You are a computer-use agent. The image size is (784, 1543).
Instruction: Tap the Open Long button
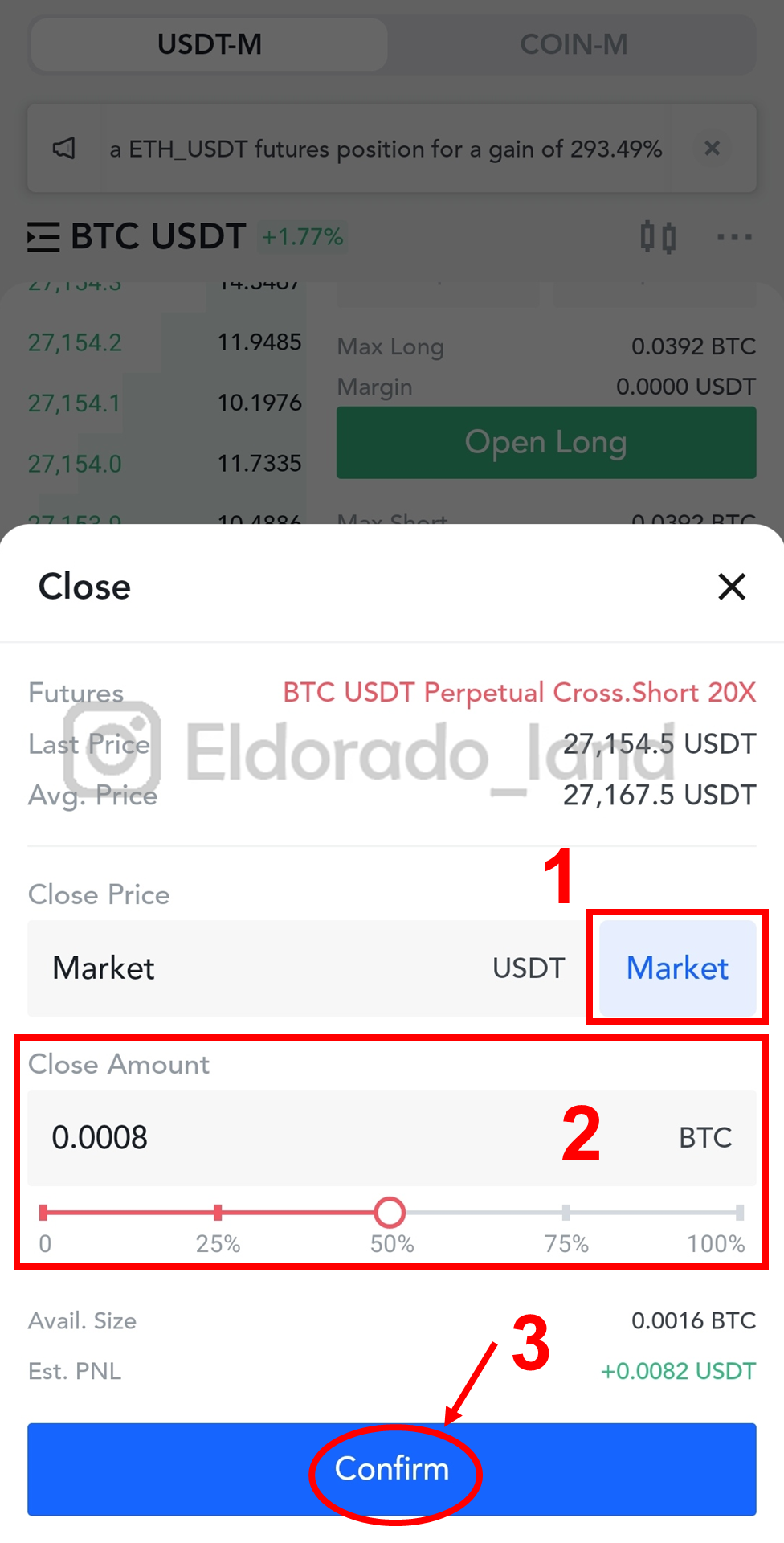[x=546, y=442]
